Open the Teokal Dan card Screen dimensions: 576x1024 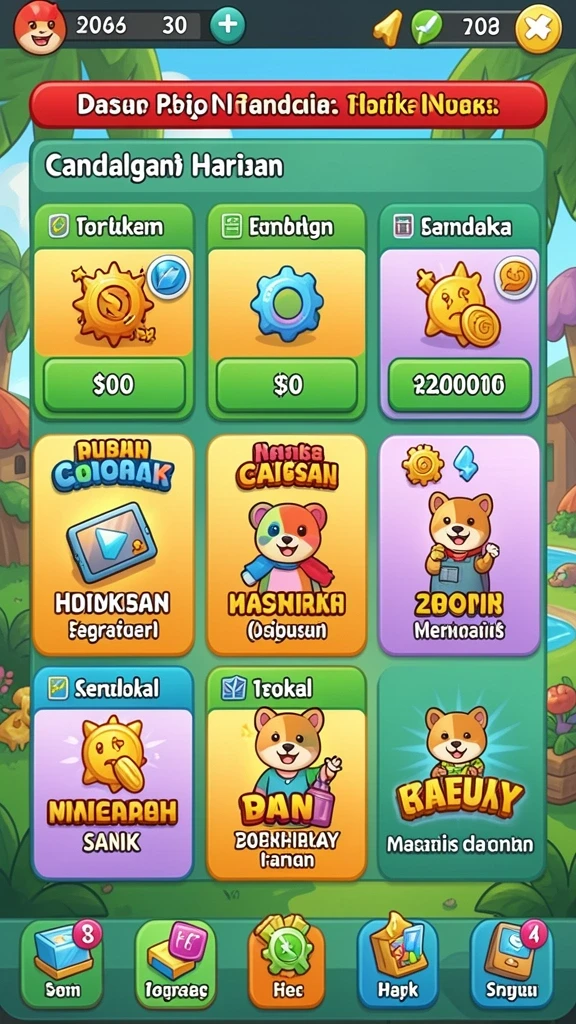(x=286, y=773)
